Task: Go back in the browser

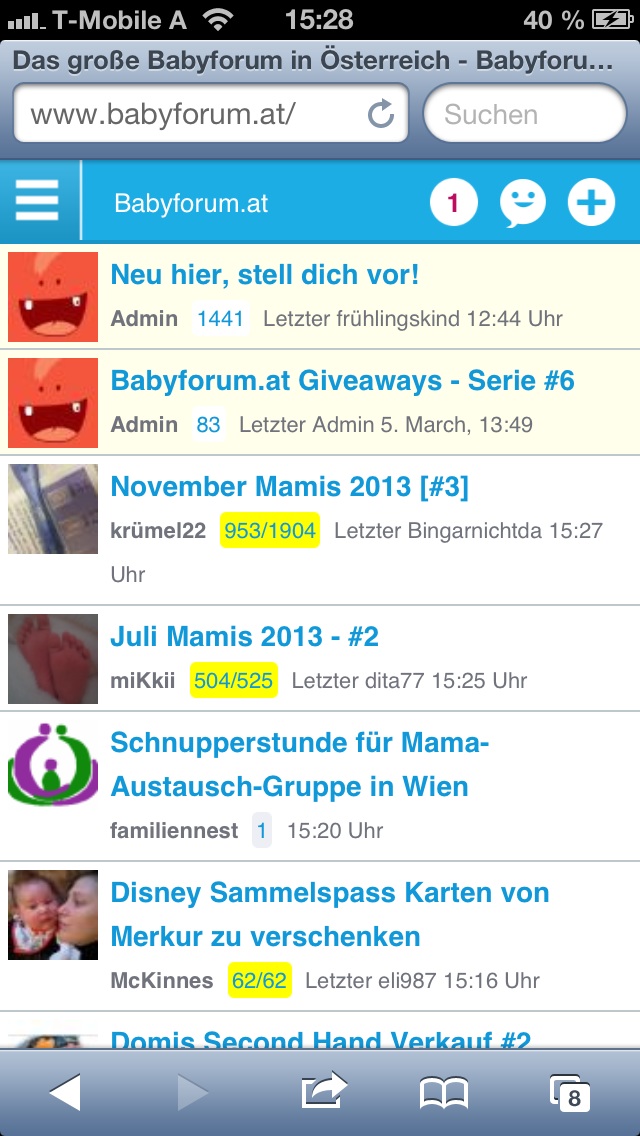Action: click(x=65, y=1092)
